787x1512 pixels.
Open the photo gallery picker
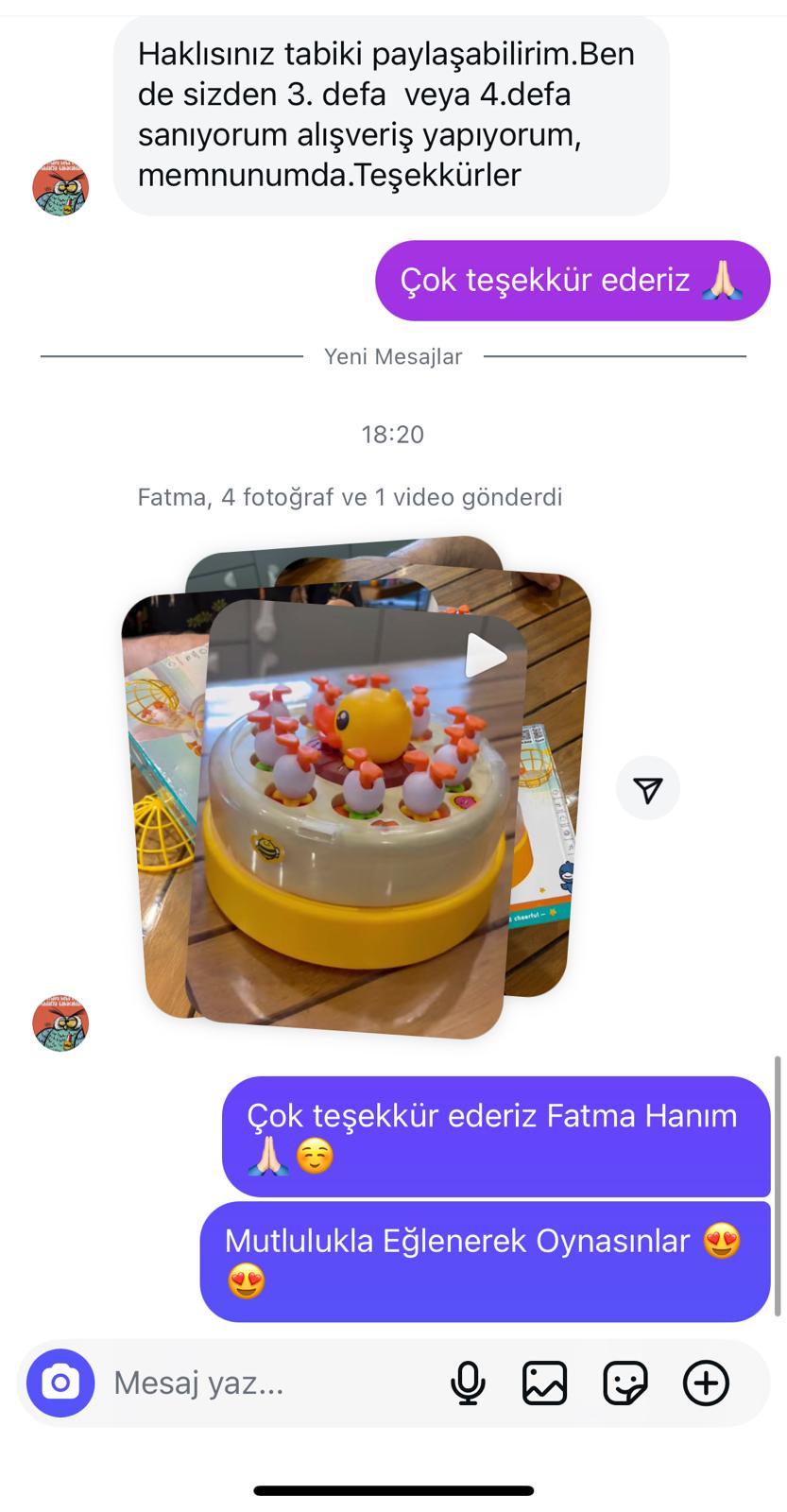pos(545,1383)
